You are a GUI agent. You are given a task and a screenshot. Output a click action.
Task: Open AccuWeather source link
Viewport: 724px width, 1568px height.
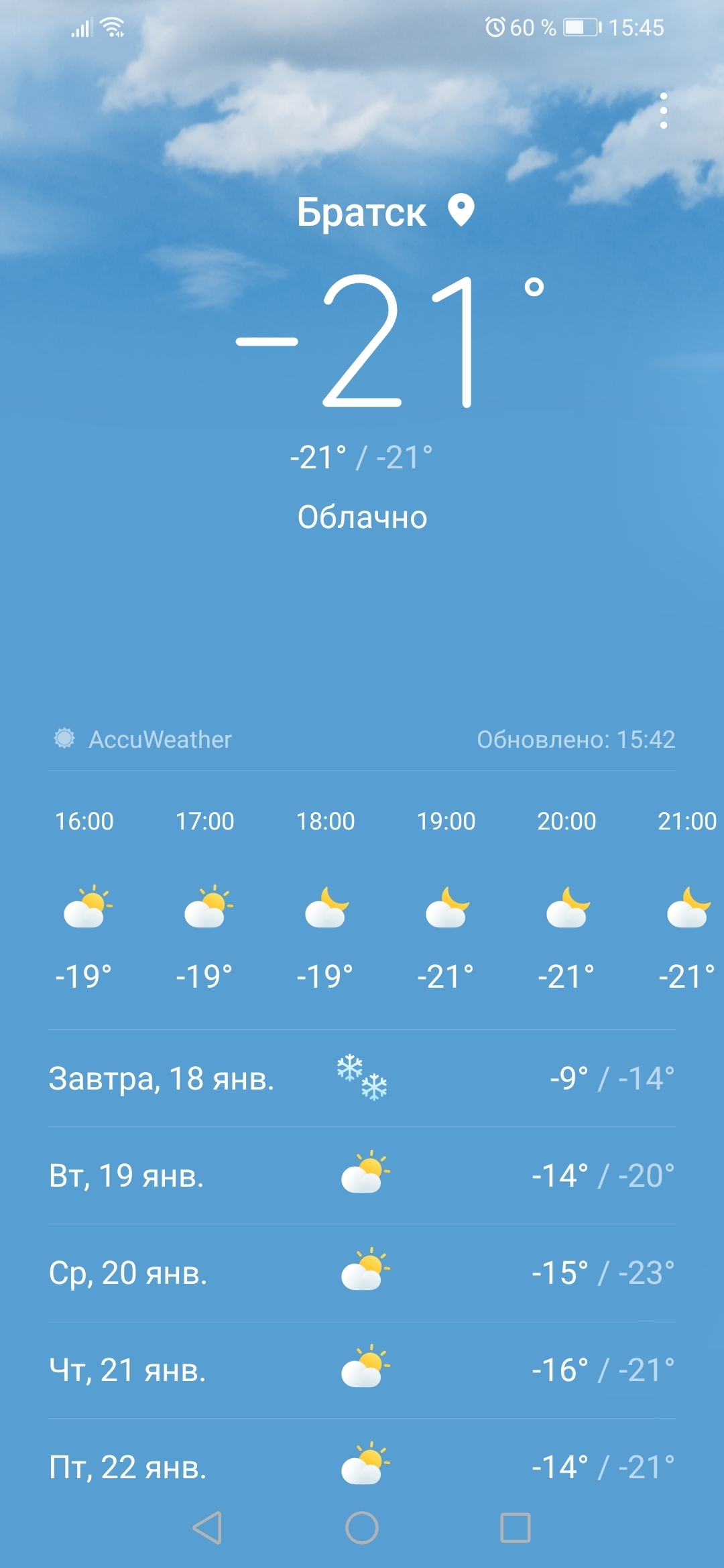pos(143,739)
